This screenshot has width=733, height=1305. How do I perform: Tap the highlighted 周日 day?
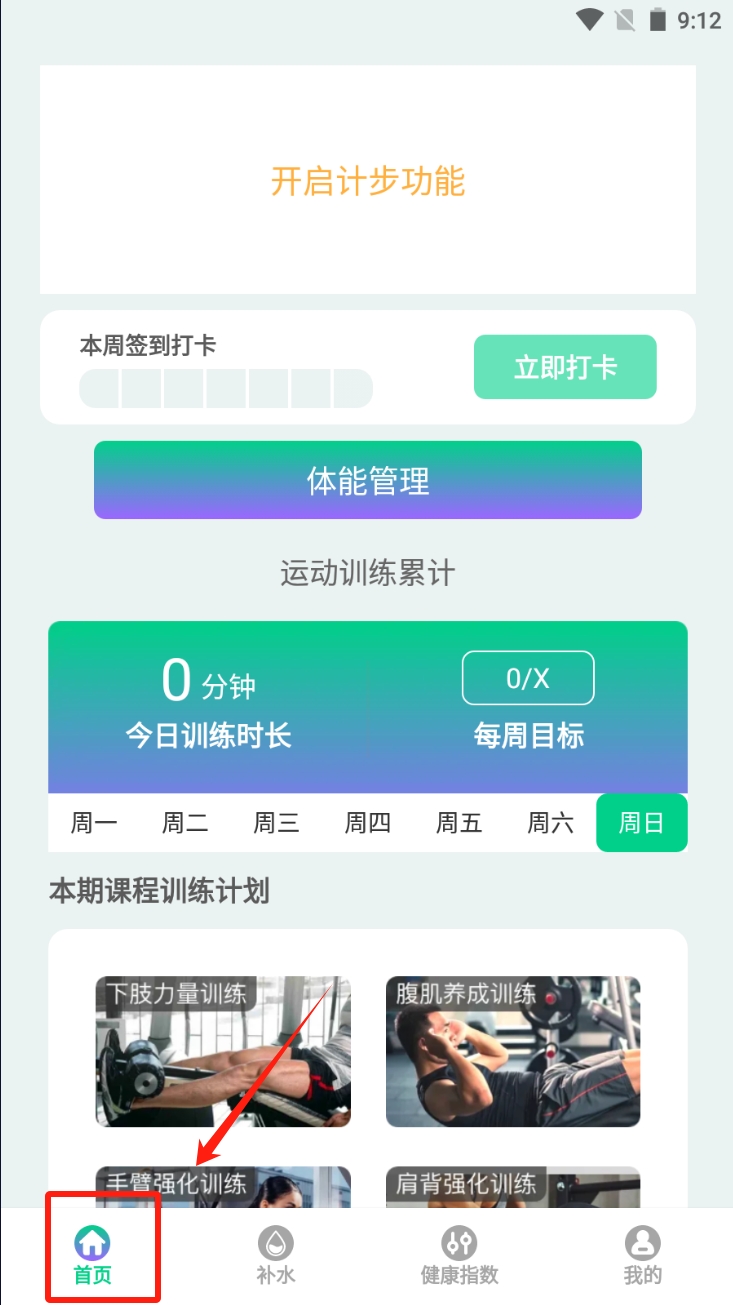641,823
